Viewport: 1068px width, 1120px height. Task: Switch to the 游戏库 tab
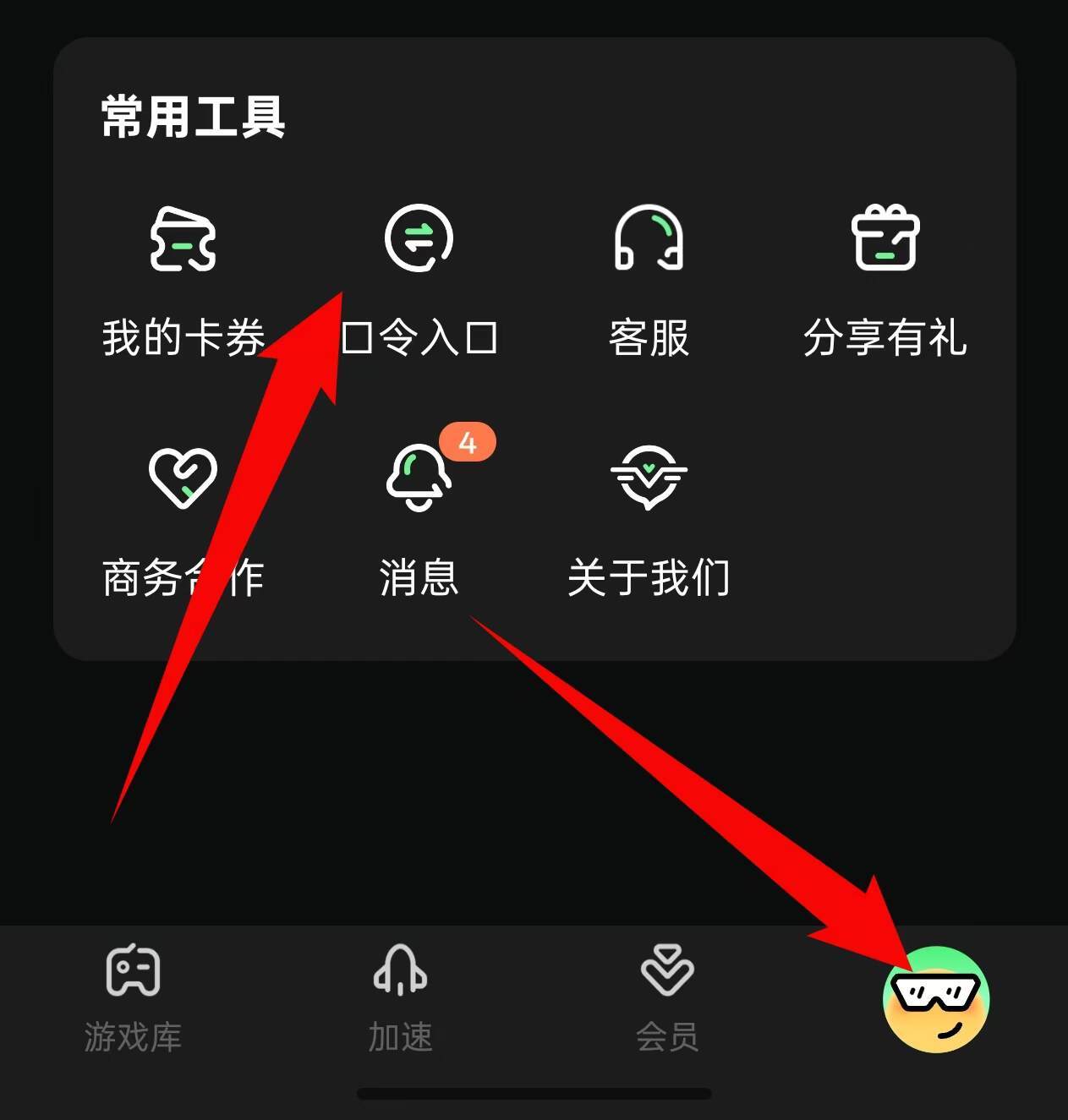click(x=133, y=998)
